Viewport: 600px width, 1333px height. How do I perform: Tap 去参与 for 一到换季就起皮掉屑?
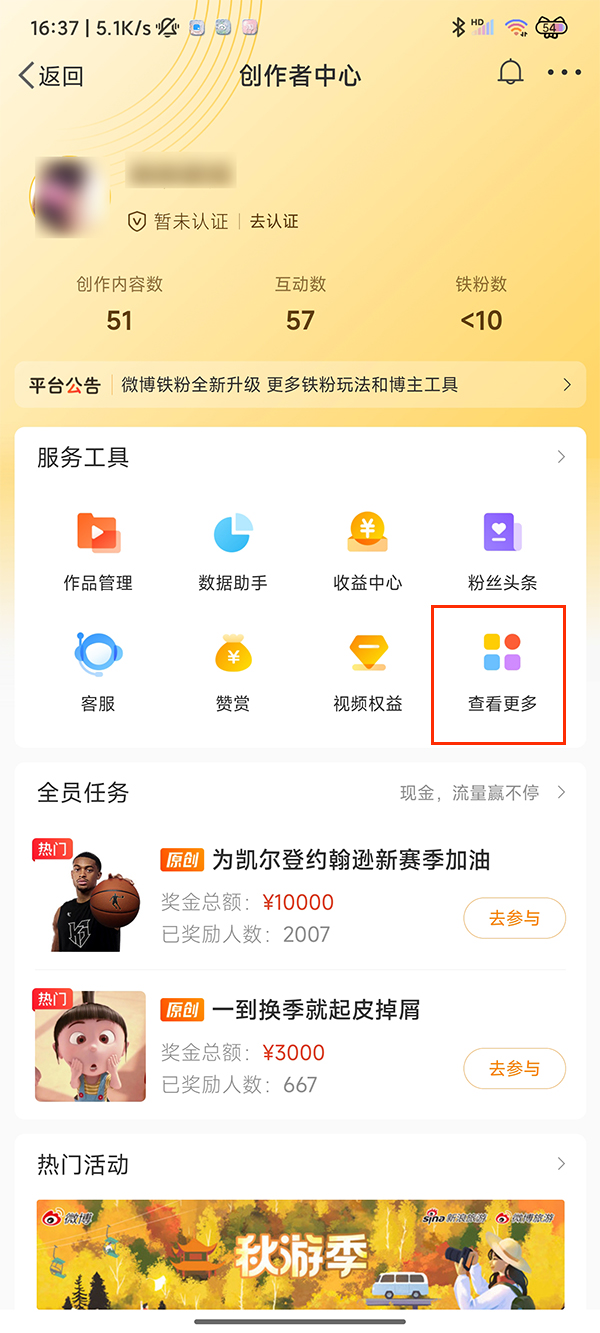(514, 1069)
